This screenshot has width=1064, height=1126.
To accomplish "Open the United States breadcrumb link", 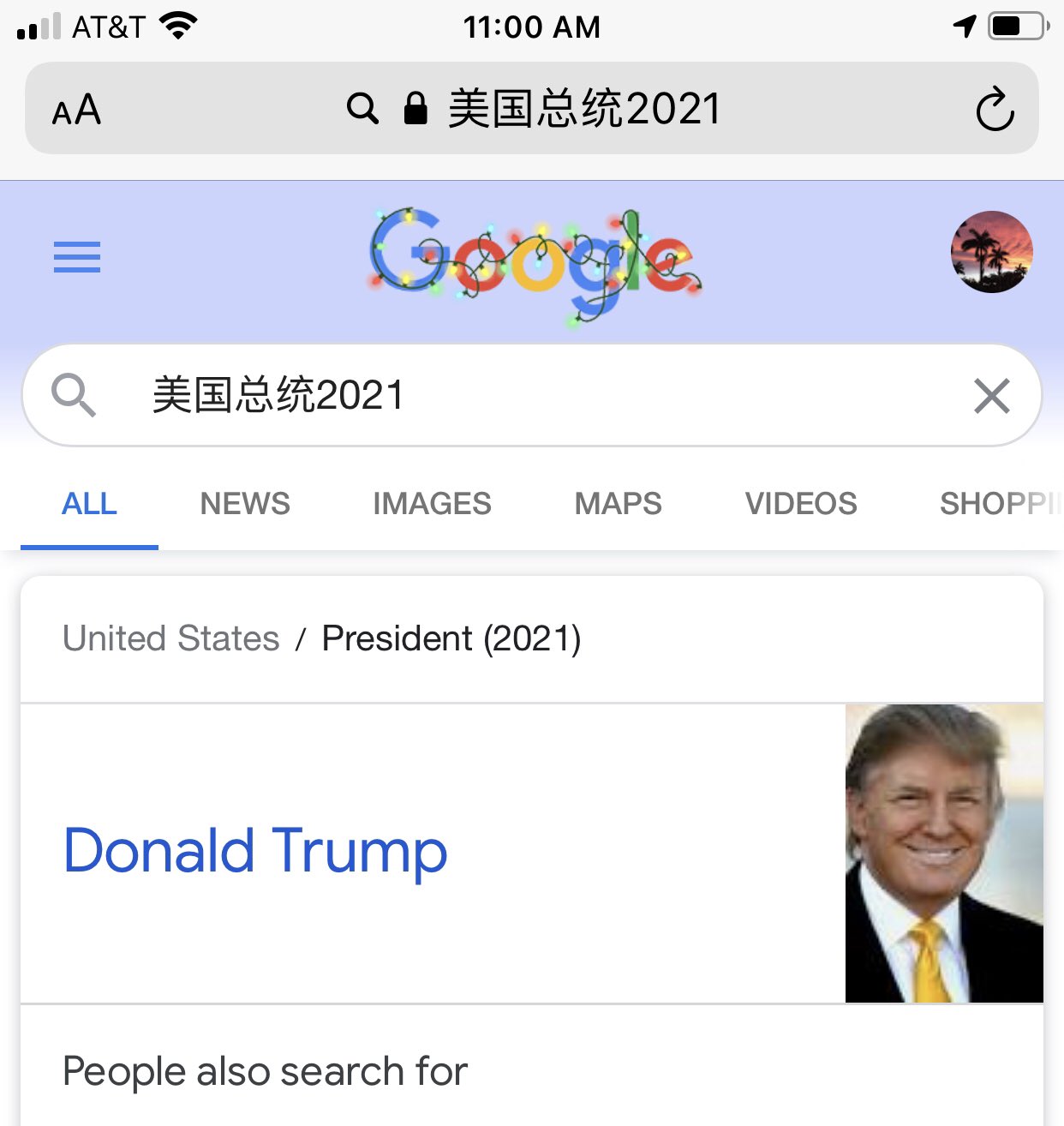I will click(171, 638).
